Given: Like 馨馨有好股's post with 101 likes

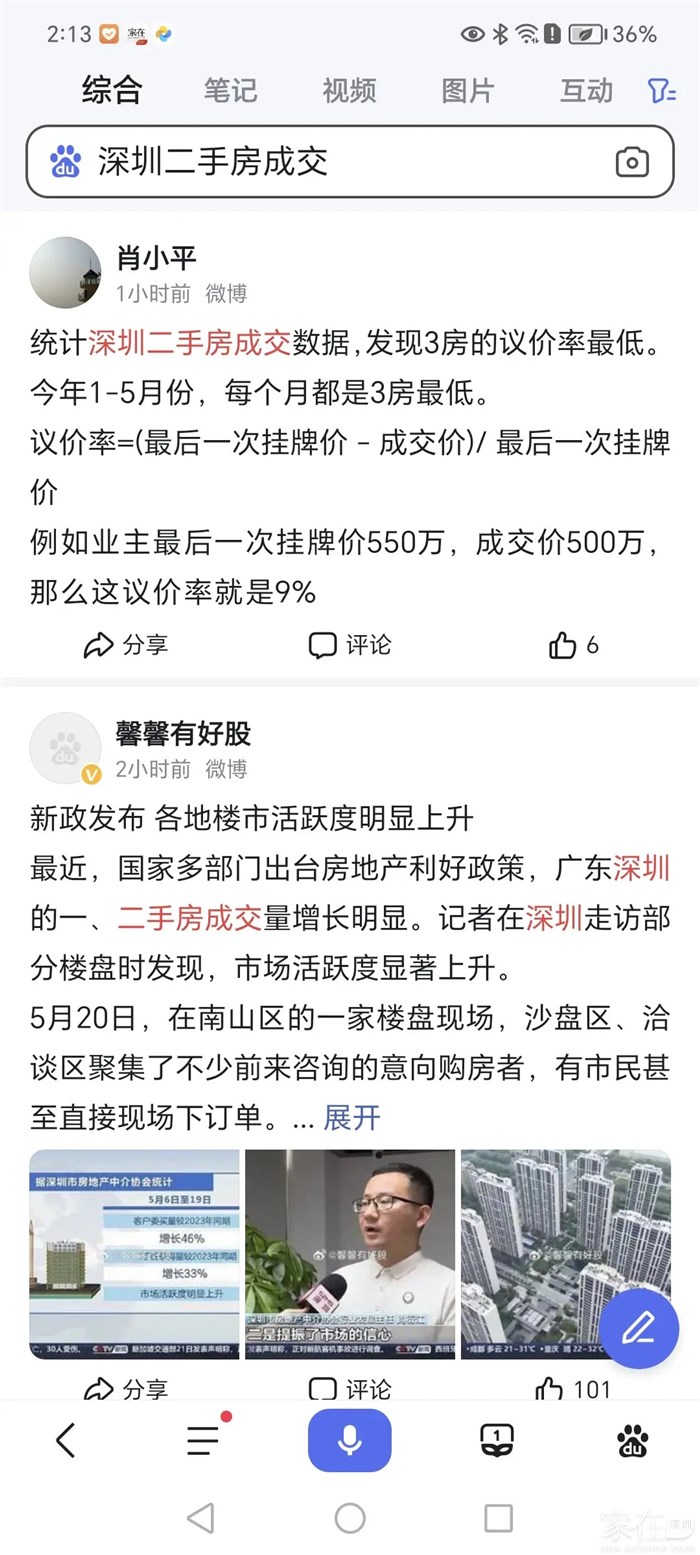Looking at the screenshot, I should click(x=572, y=1389).
